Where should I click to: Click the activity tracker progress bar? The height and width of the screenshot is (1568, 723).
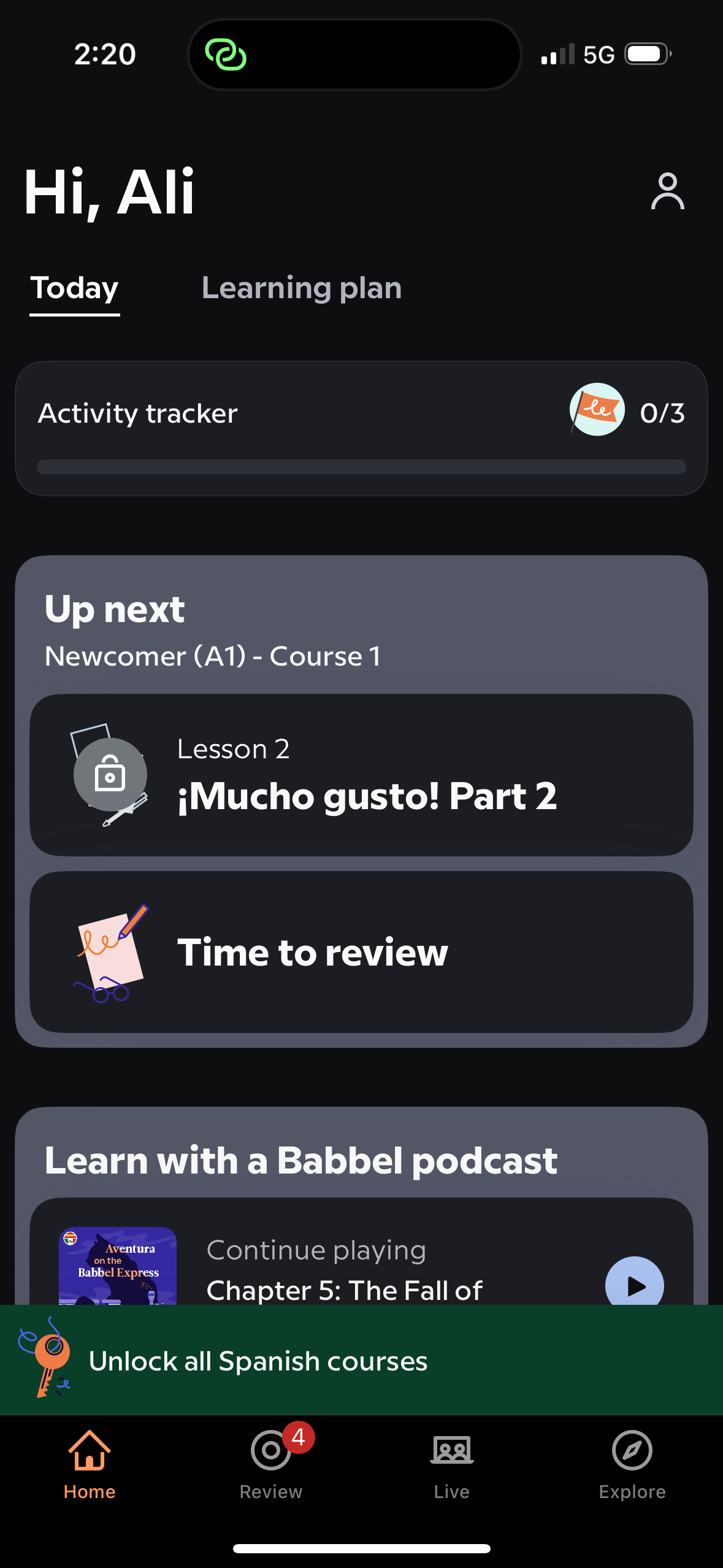pos(361,467)
